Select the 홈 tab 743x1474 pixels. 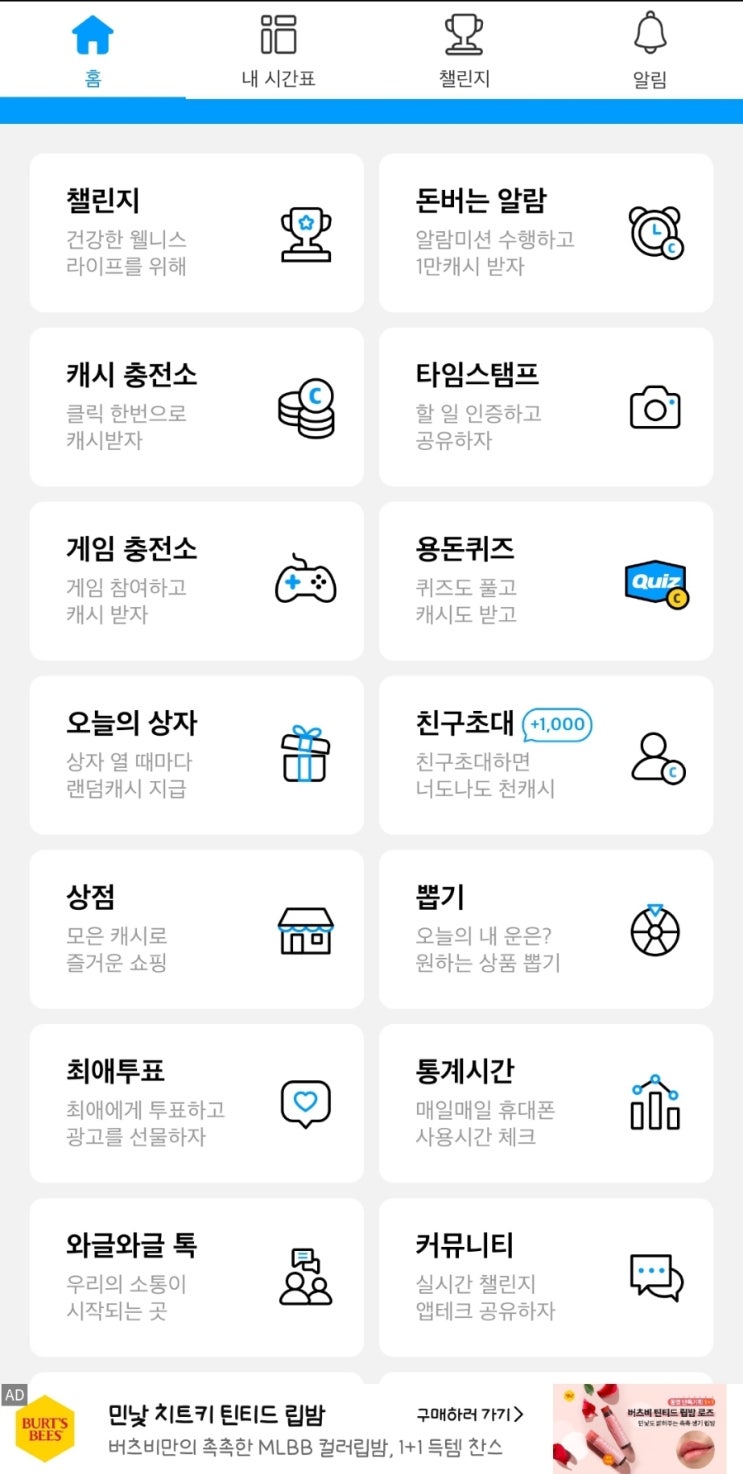(93, 50)
